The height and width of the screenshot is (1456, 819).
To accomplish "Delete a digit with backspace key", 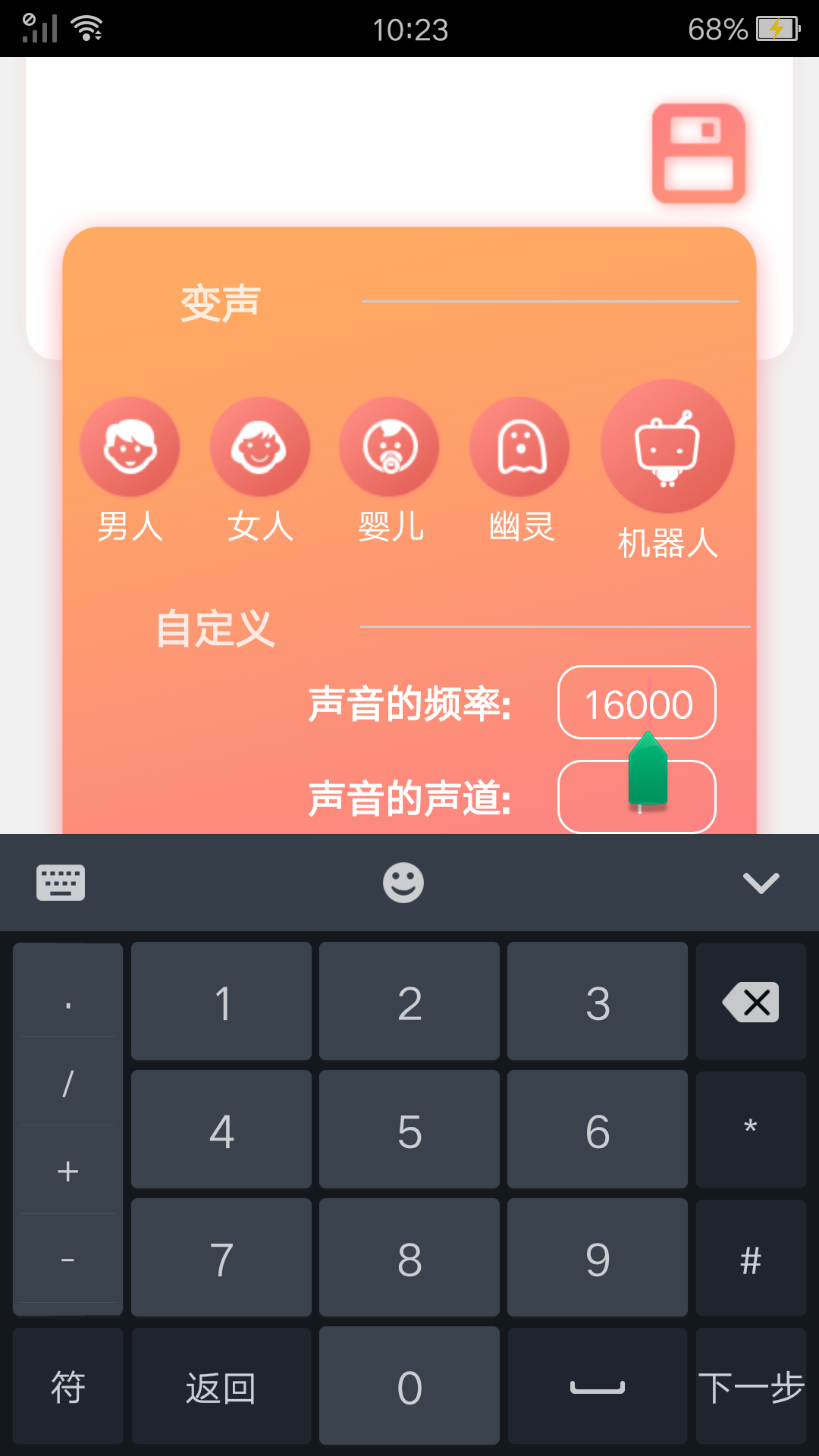I will coord(751,1003).
